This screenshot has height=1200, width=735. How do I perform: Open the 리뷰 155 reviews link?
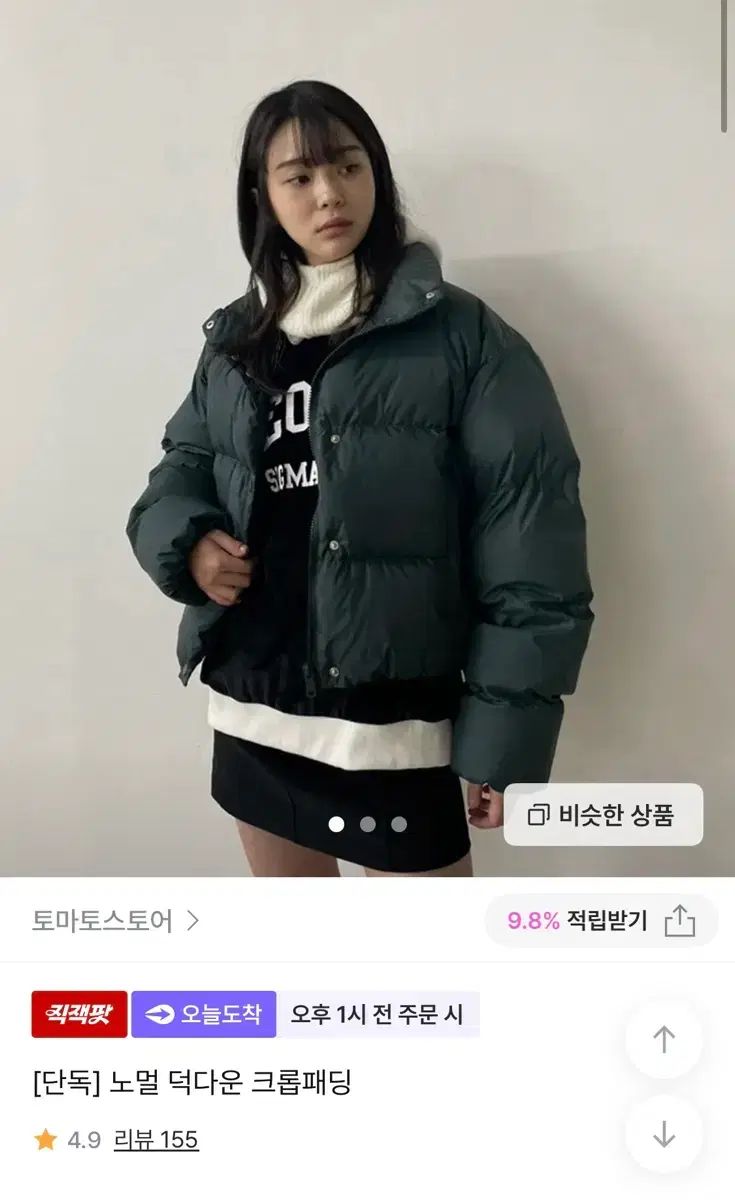point(154,1140)
